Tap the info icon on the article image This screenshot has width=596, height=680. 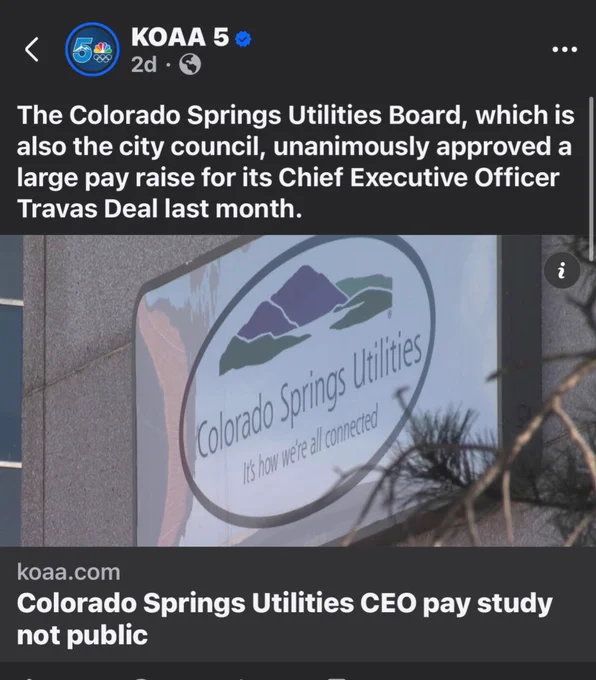562,271
